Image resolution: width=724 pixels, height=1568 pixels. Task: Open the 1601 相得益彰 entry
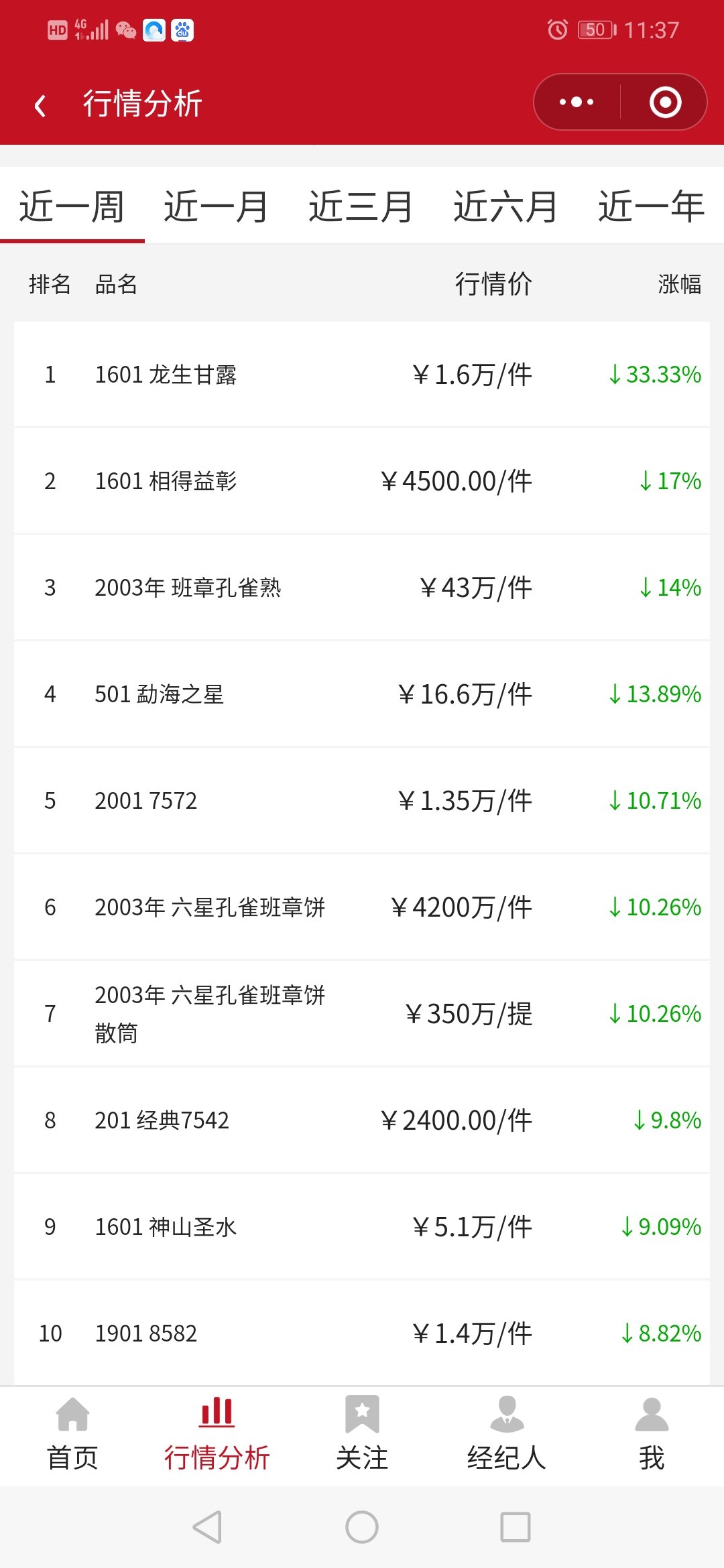(362, 480)
